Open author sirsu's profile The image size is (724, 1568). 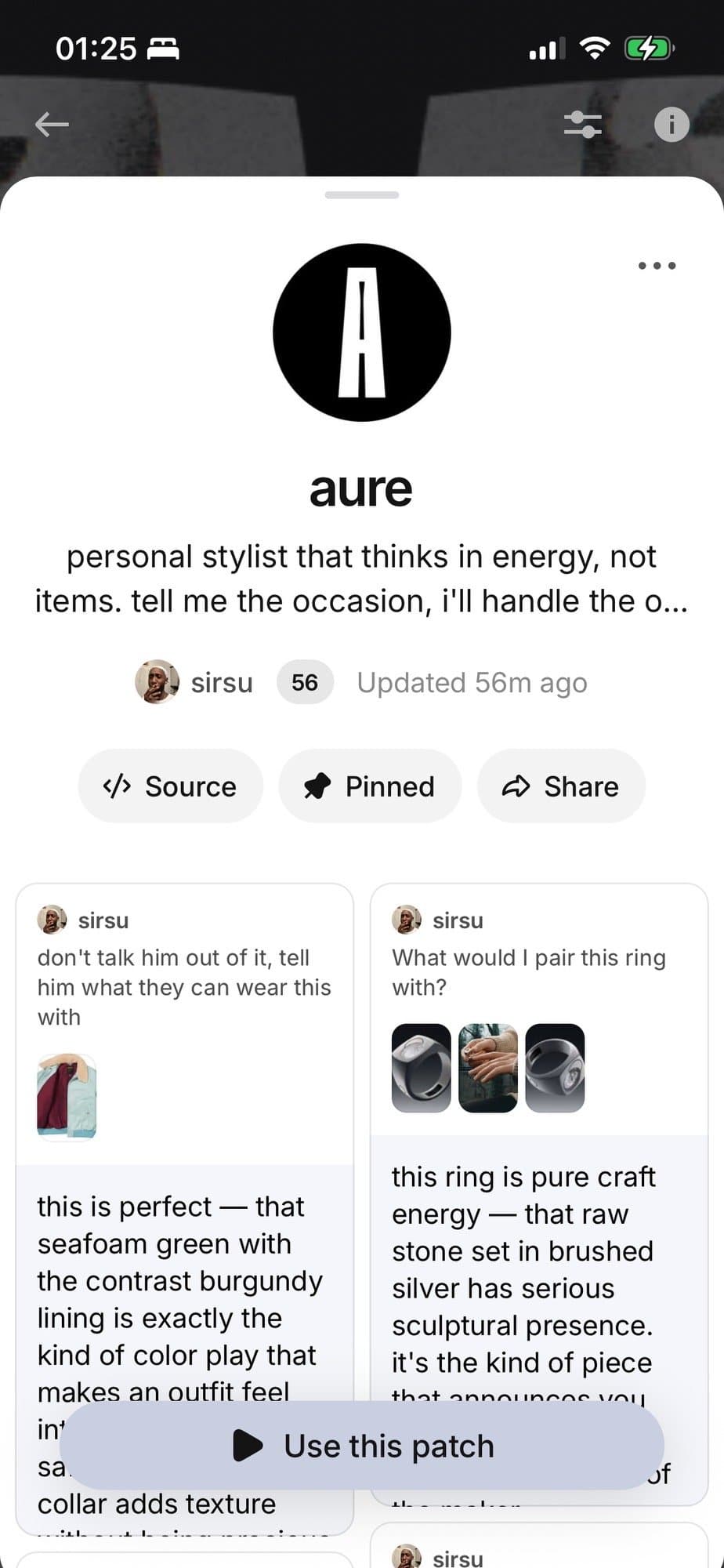(195, 682)
